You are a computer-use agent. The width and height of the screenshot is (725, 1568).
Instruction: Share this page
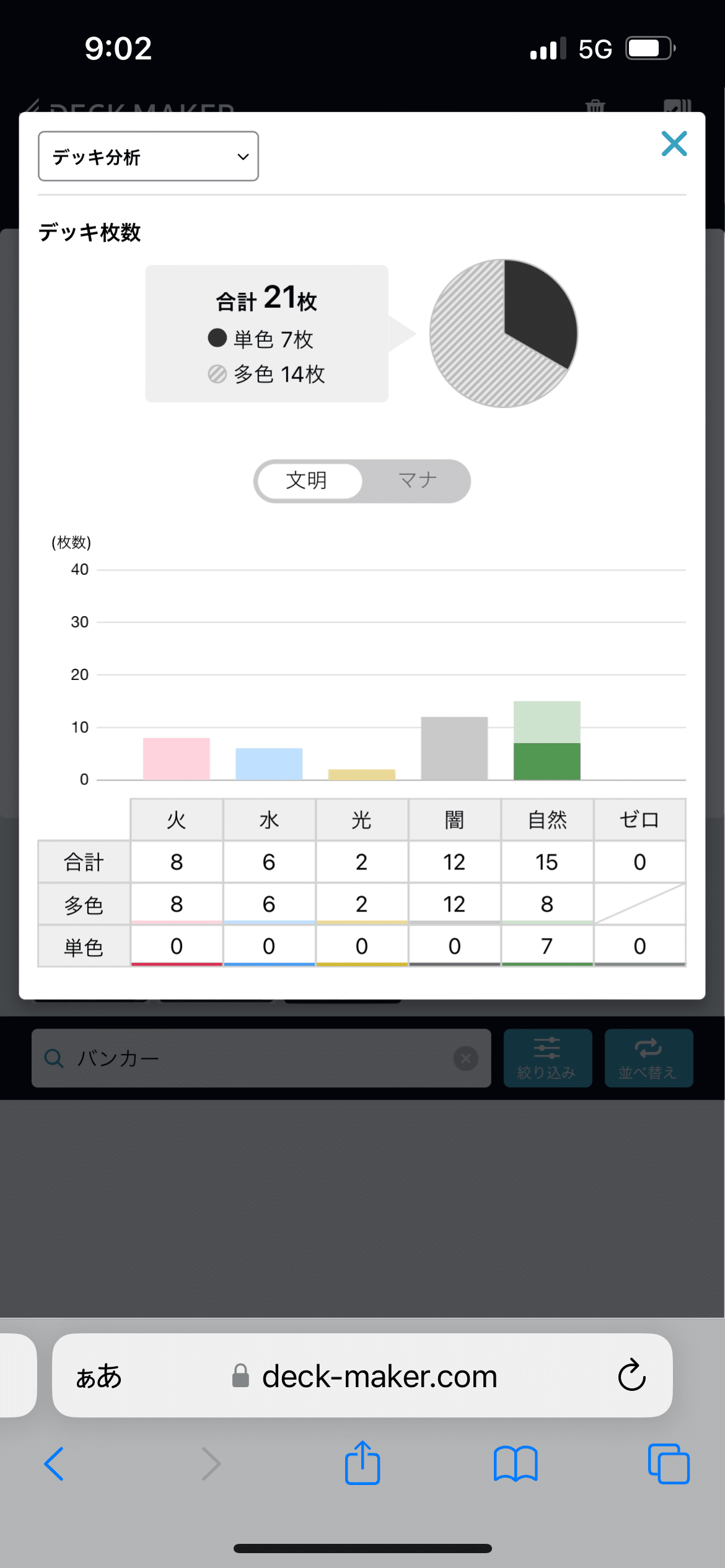pyautogui.click(x=362, y=1463)
